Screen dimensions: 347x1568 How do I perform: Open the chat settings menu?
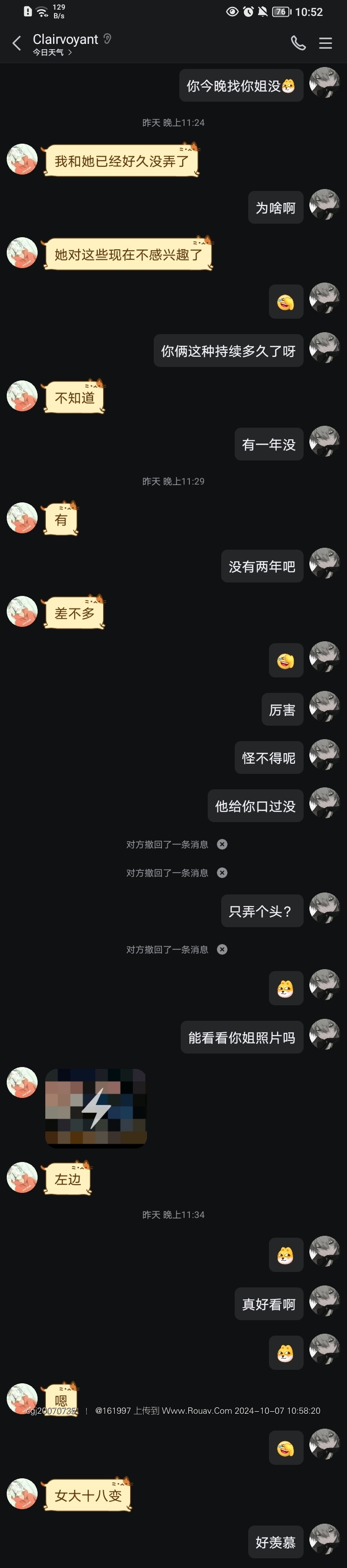pos(326,43)
